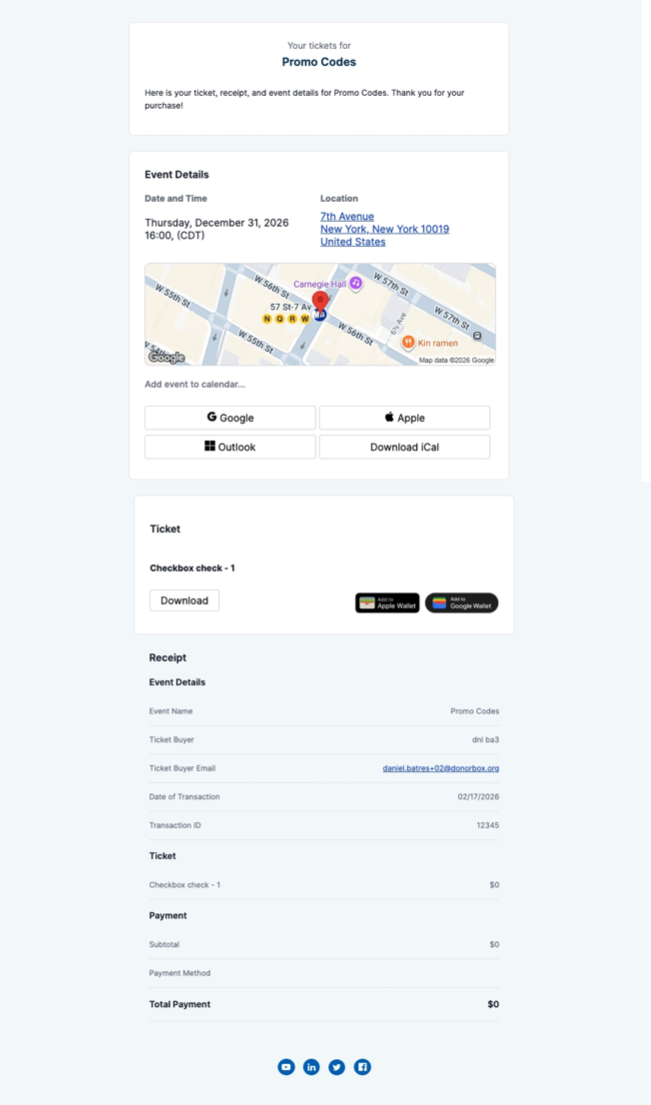Download the Checkbox check ticket
This screenshot has width=651, height=1105.
click(185, 600)
